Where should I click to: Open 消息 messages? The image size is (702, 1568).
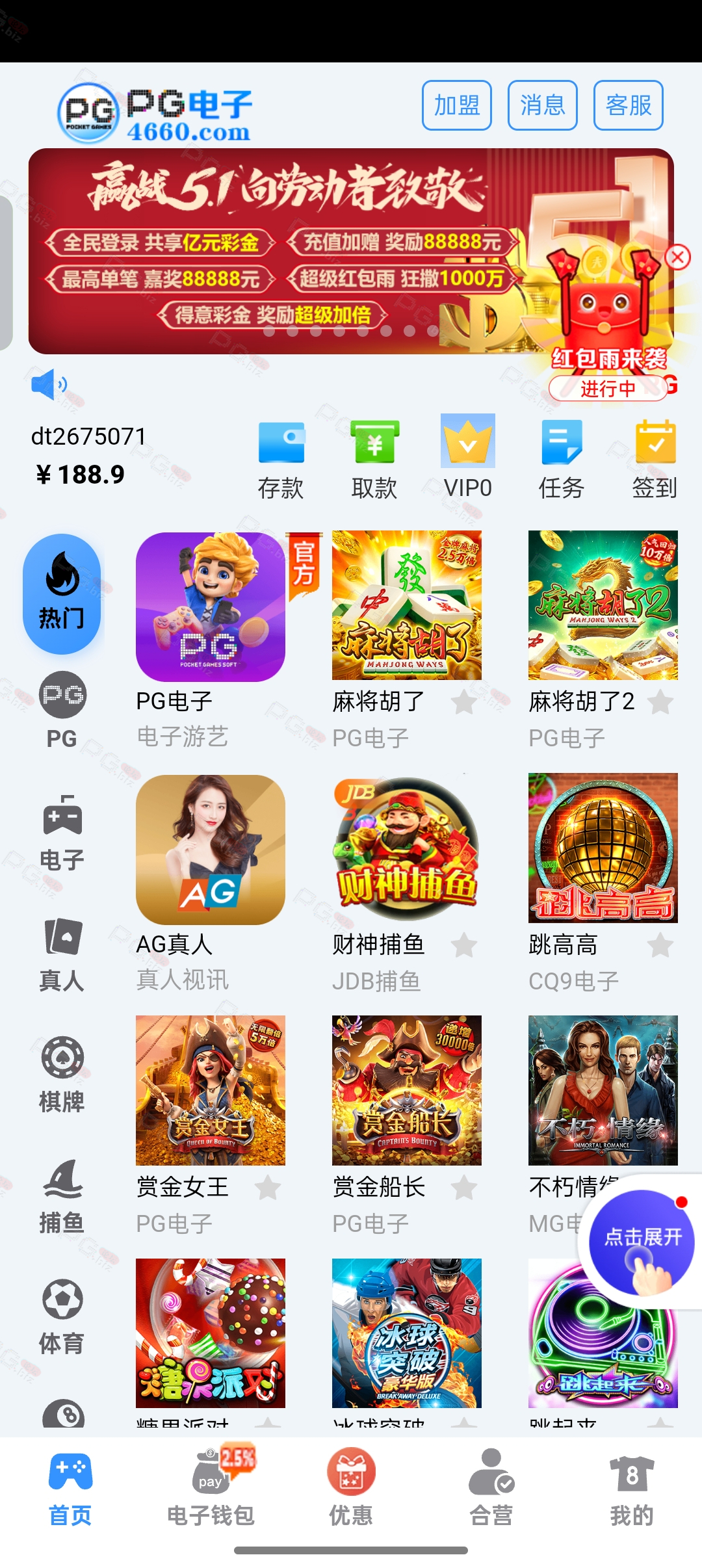[543, 105]
